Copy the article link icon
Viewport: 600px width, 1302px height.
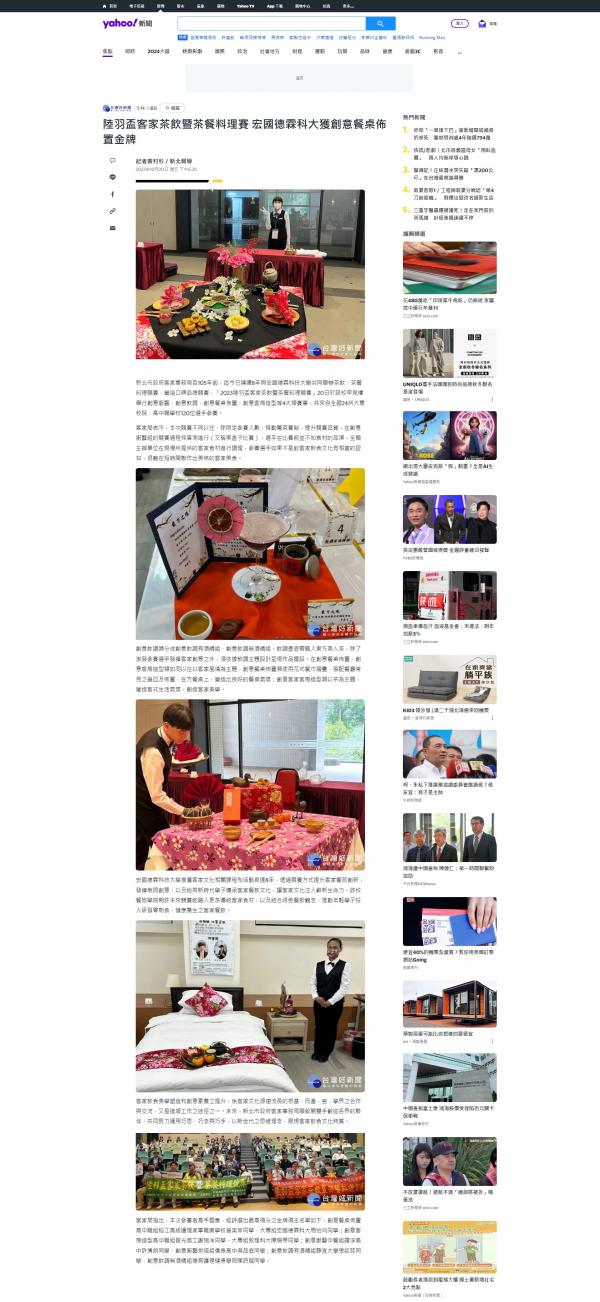click(x=112, y=211)
